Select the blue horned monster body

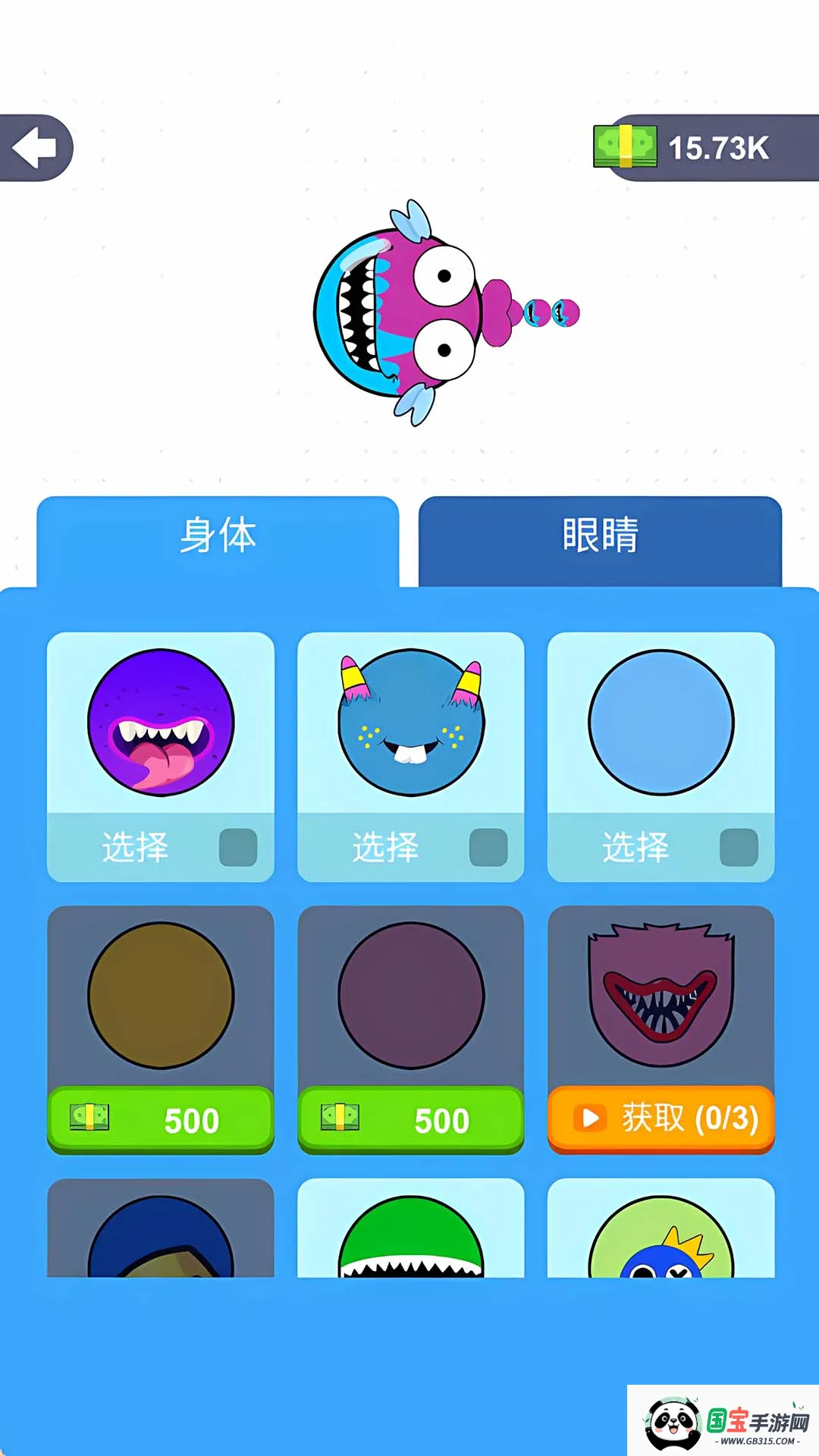click(410, 724)
